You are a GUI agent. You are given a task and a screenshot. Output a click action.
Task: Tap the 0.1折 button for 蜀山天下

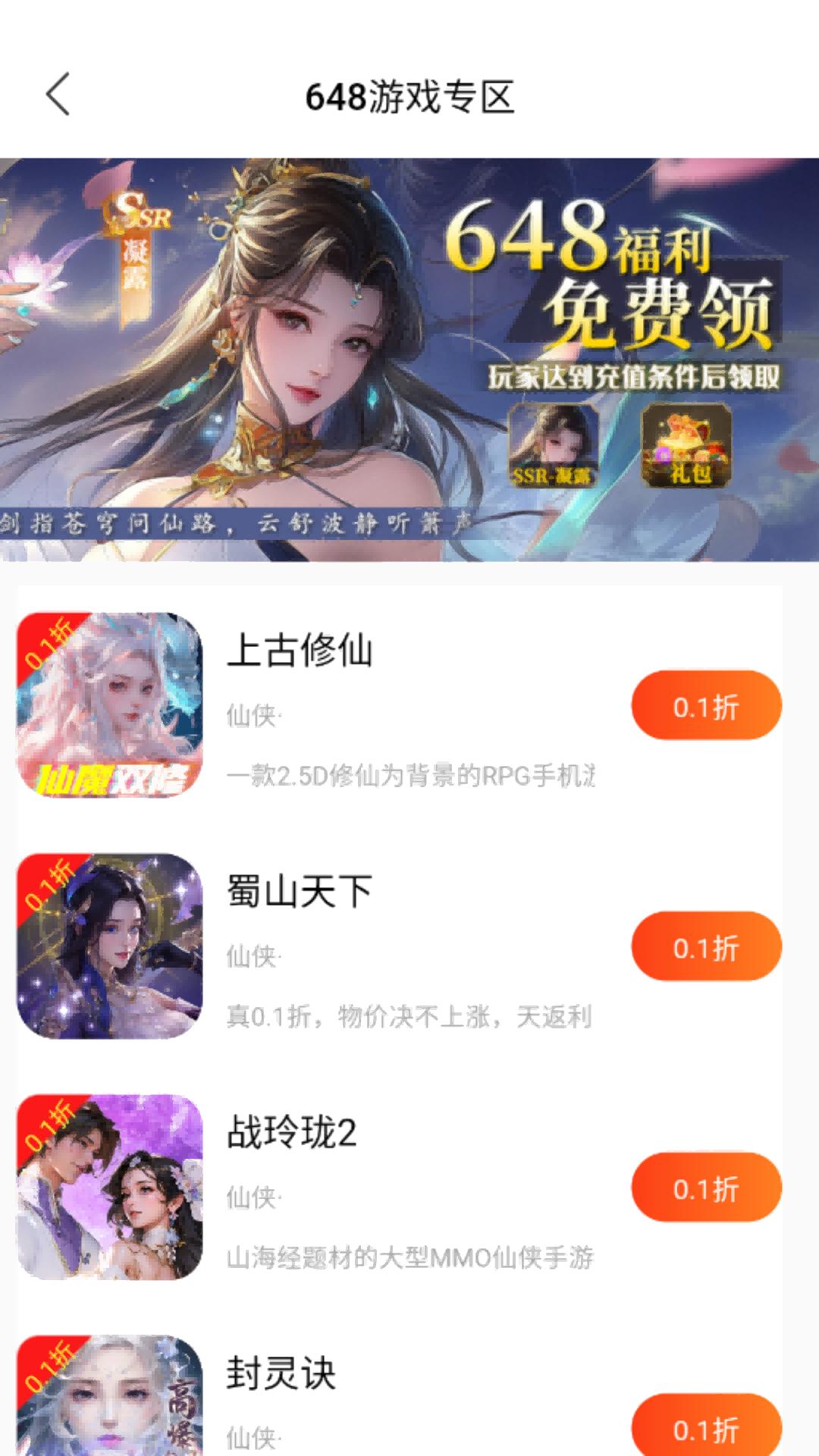point(706,946)
